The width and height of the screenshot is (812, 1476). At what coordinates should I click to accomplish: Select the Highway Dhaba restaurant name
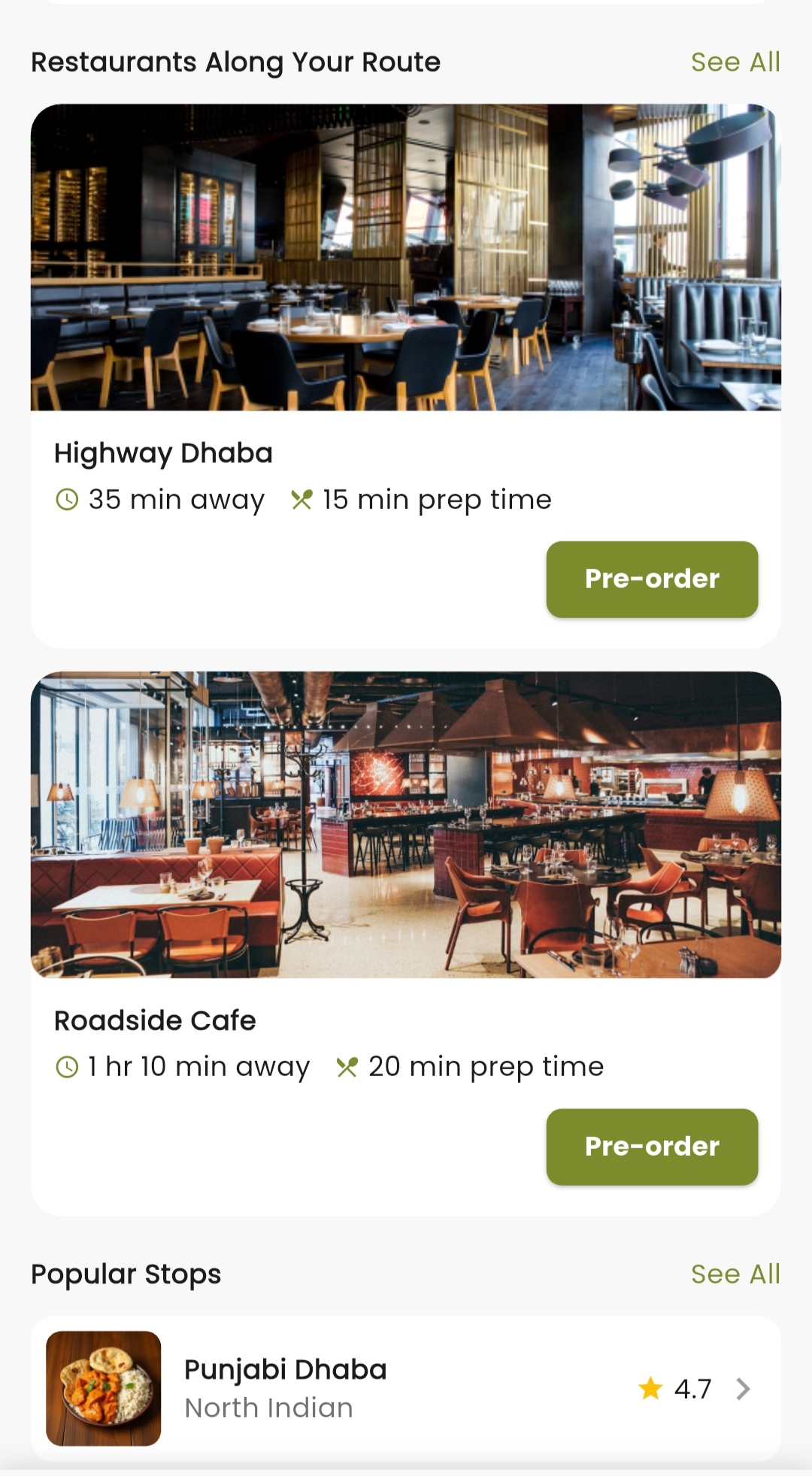pos(164,453)
